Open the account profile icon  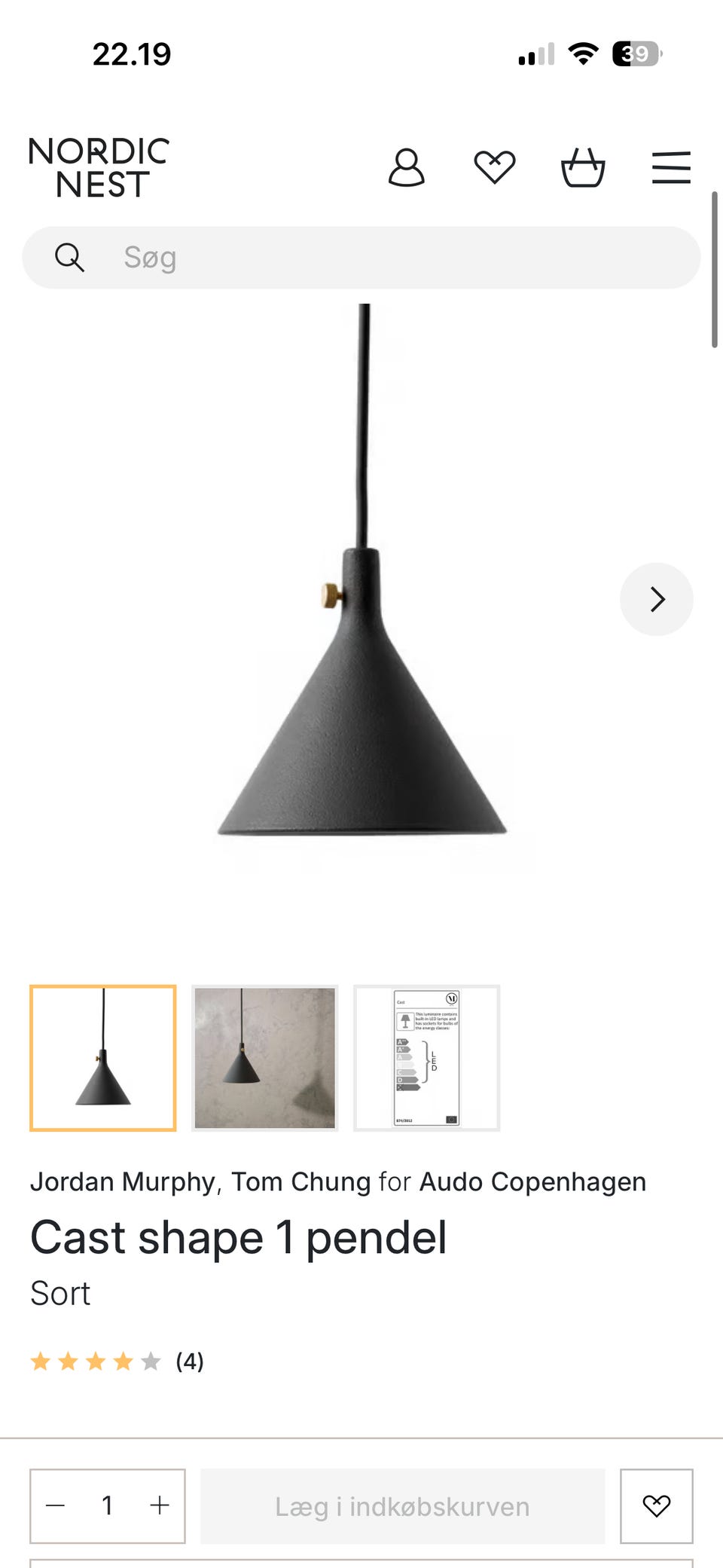pos(407,168)
